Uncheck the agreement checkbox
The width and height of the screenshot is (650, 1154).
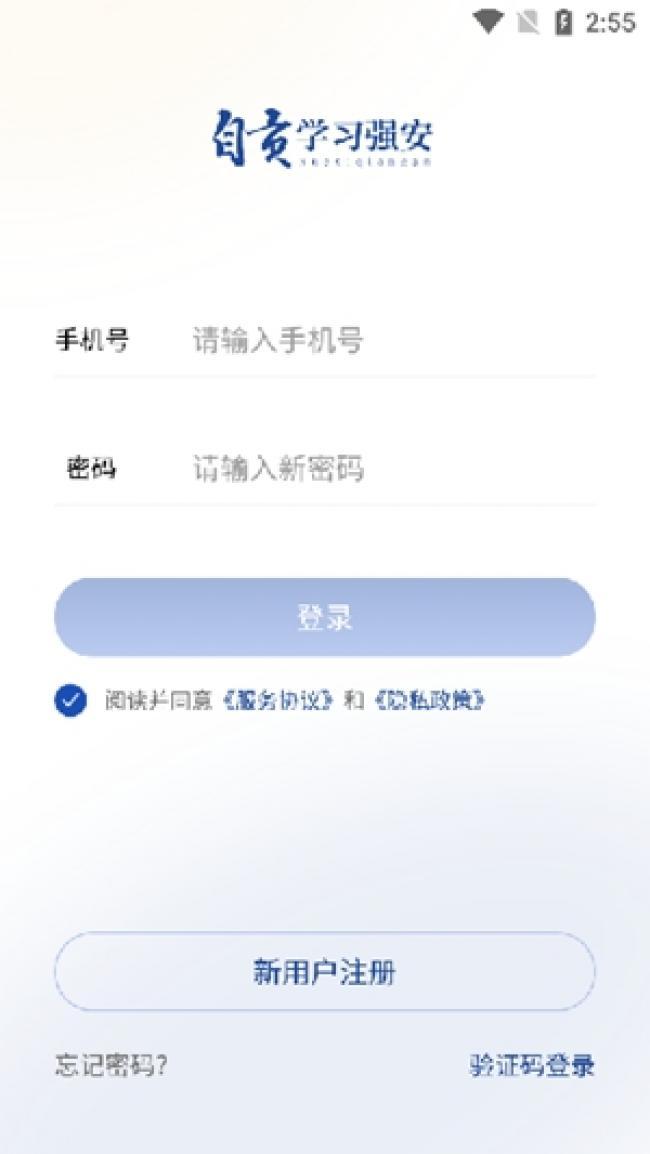tap(71, 700)
